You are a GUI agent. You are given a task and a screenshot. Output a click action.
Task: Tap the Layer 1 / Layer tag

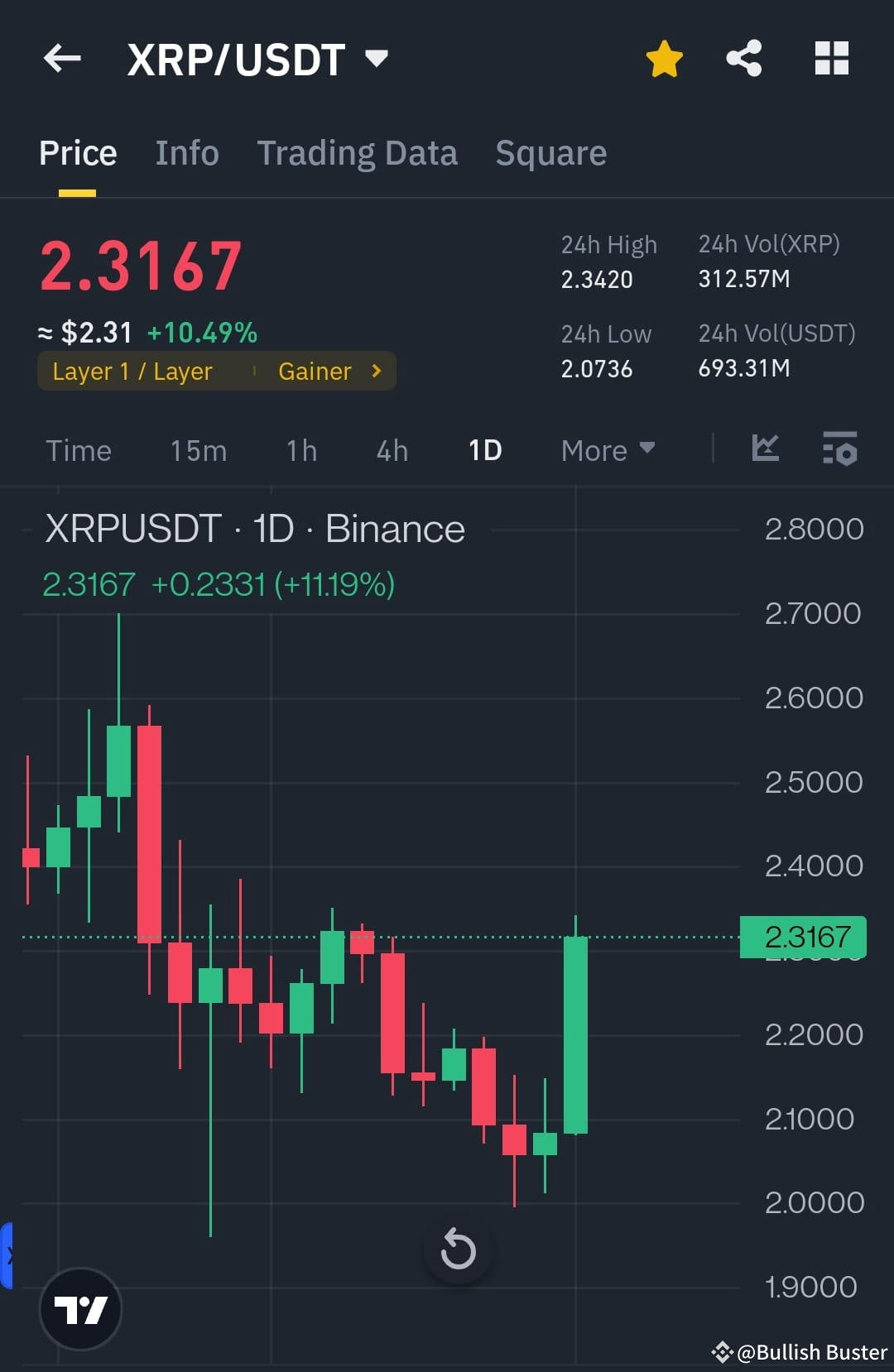point(132,371)
